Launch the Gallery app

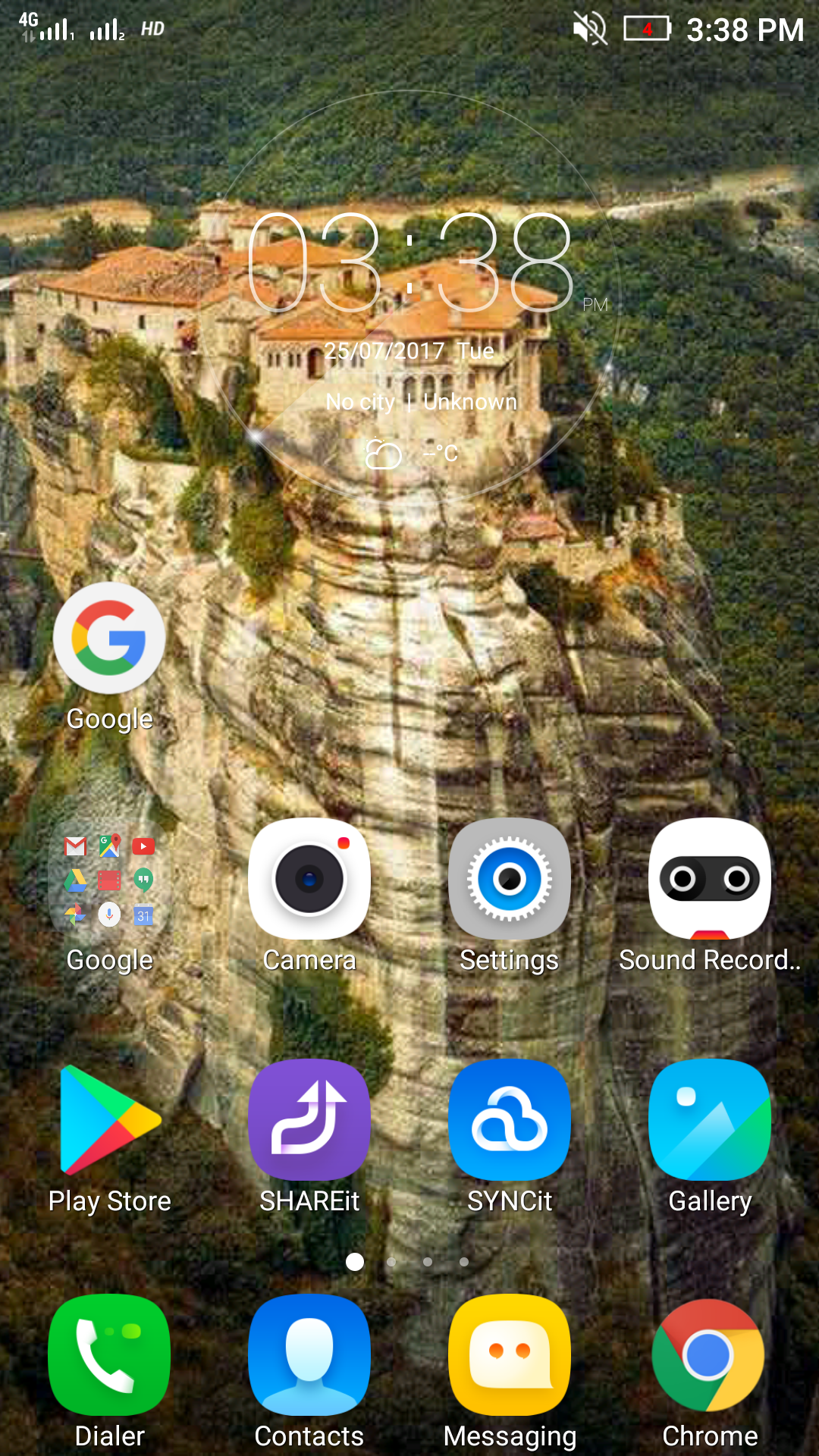pos(710,1120)
